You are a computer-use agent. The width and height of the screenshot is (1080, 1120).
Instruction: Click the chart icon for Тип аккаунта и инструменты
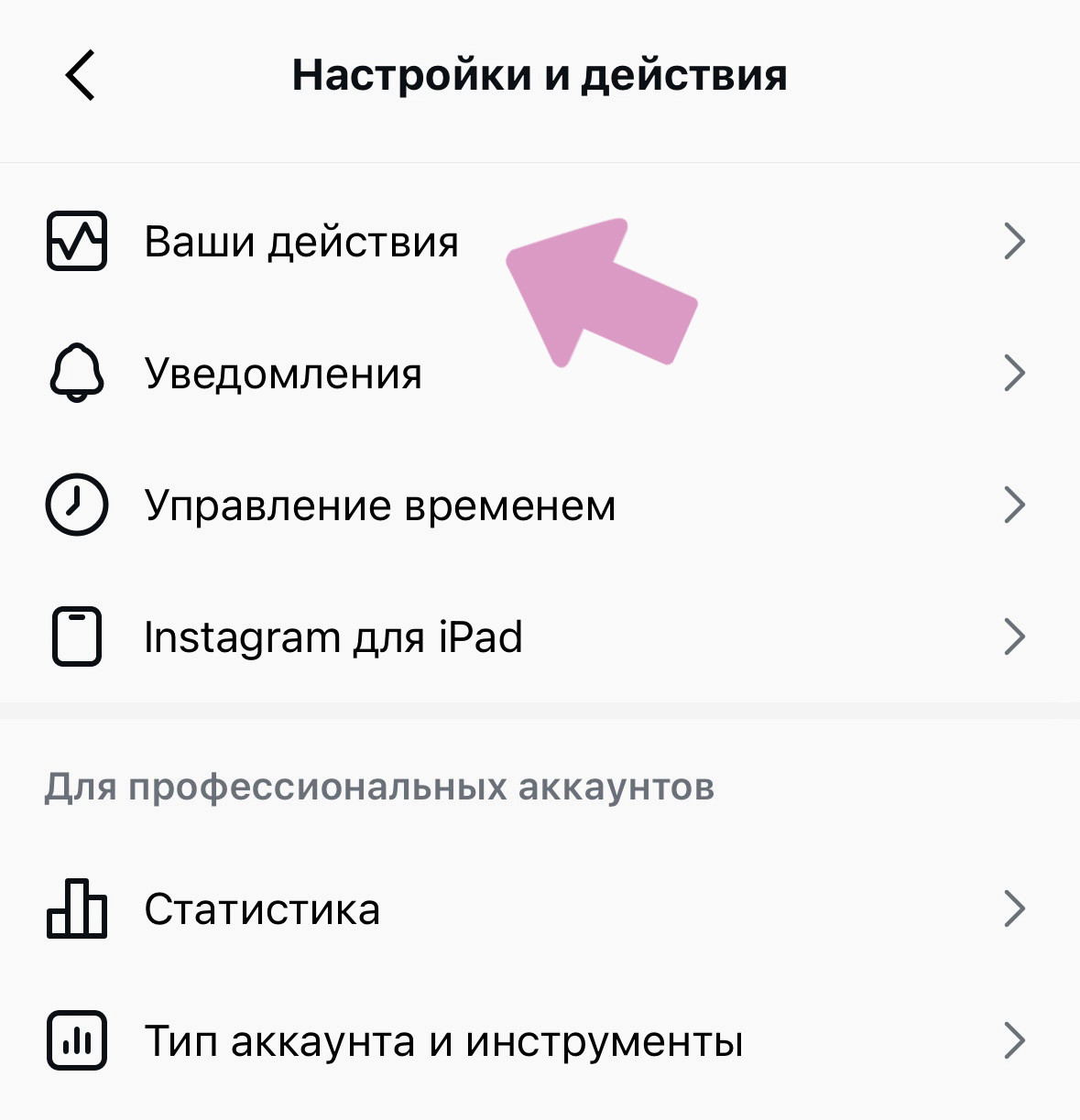coord(77,1039)
